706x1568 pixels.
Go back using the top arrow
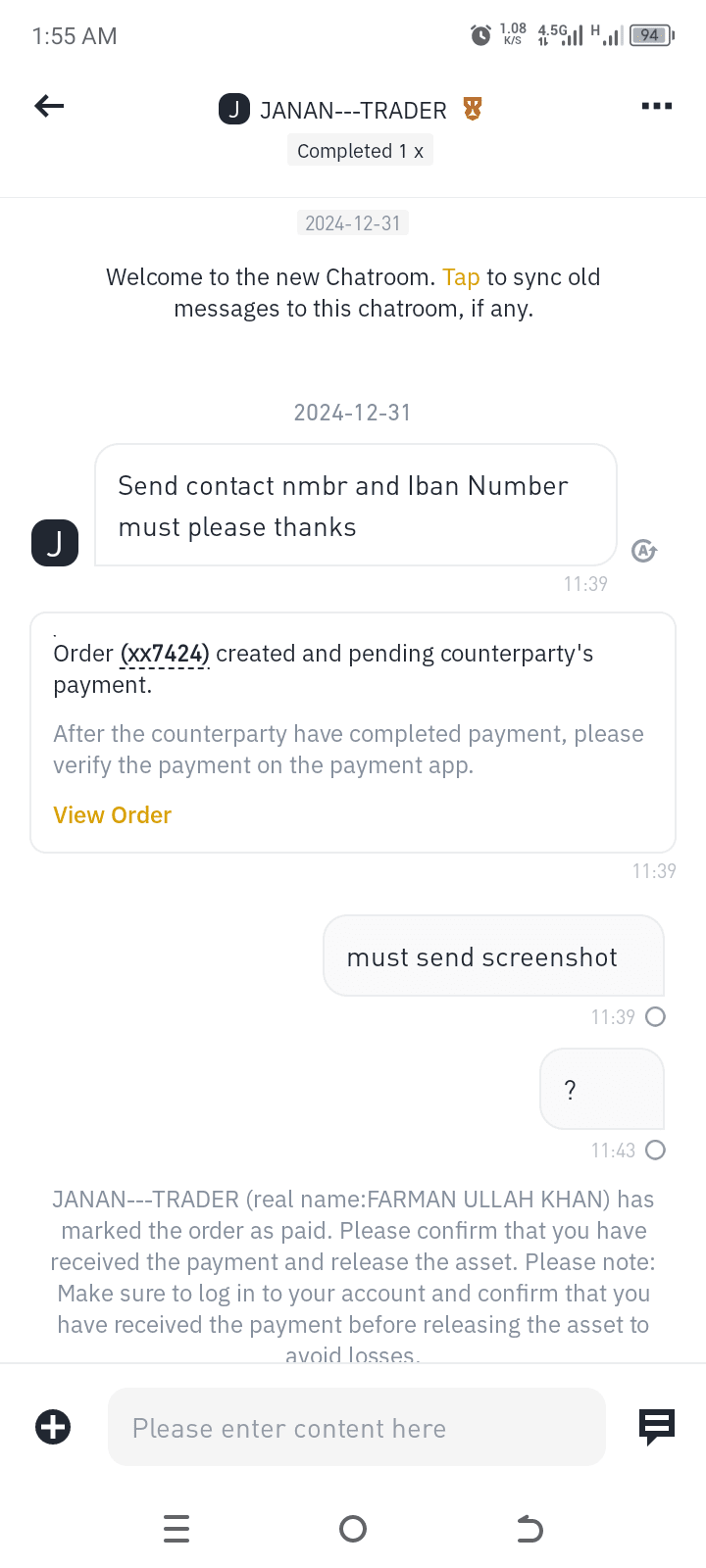49,106
